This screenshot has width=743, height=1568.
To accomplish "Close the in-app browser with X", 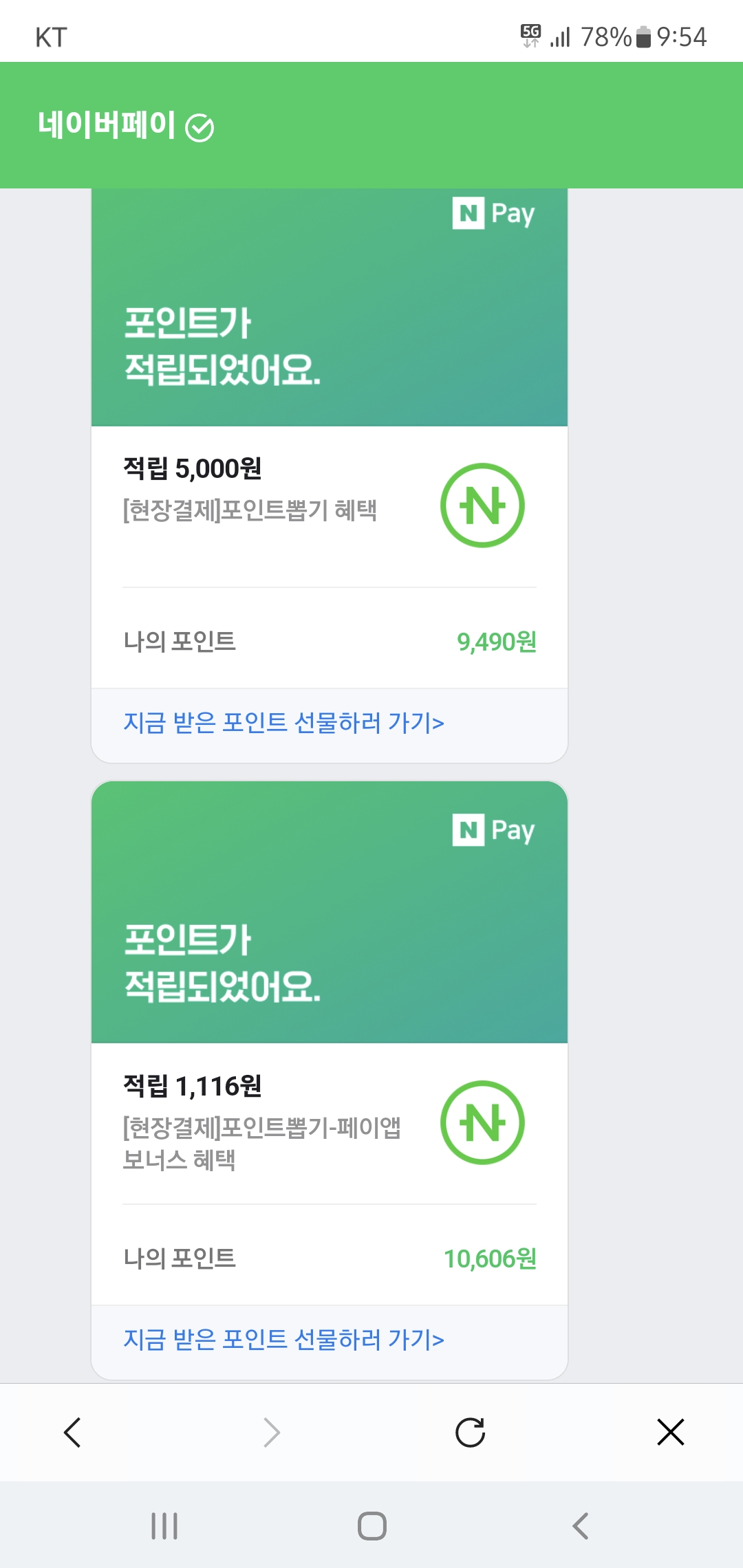I will click(x=670, y=1433).
